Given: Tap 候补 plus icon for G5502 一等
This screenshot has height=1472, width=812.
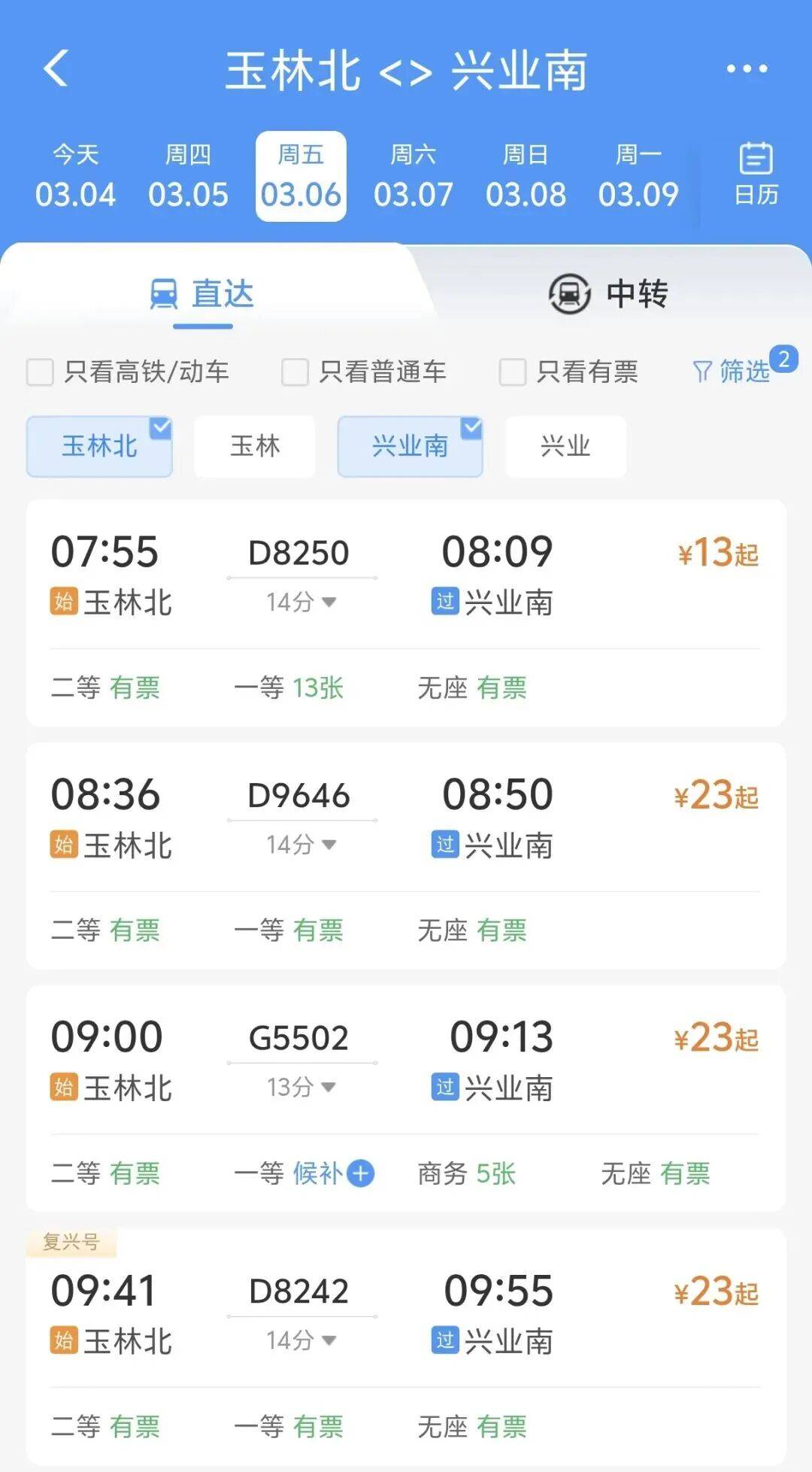Looking at the screenshot, I should point(361,1173).
